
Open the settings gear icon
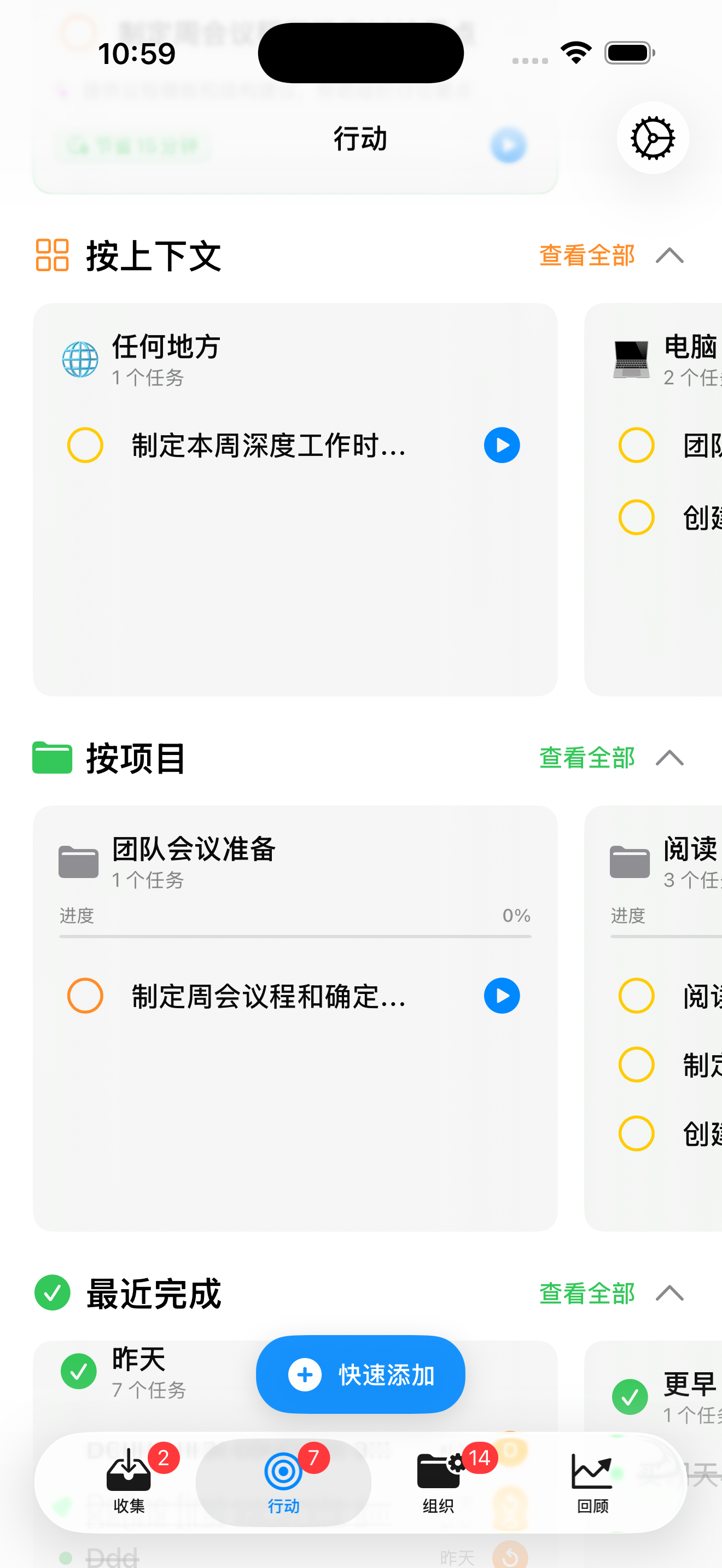[652, 138]
